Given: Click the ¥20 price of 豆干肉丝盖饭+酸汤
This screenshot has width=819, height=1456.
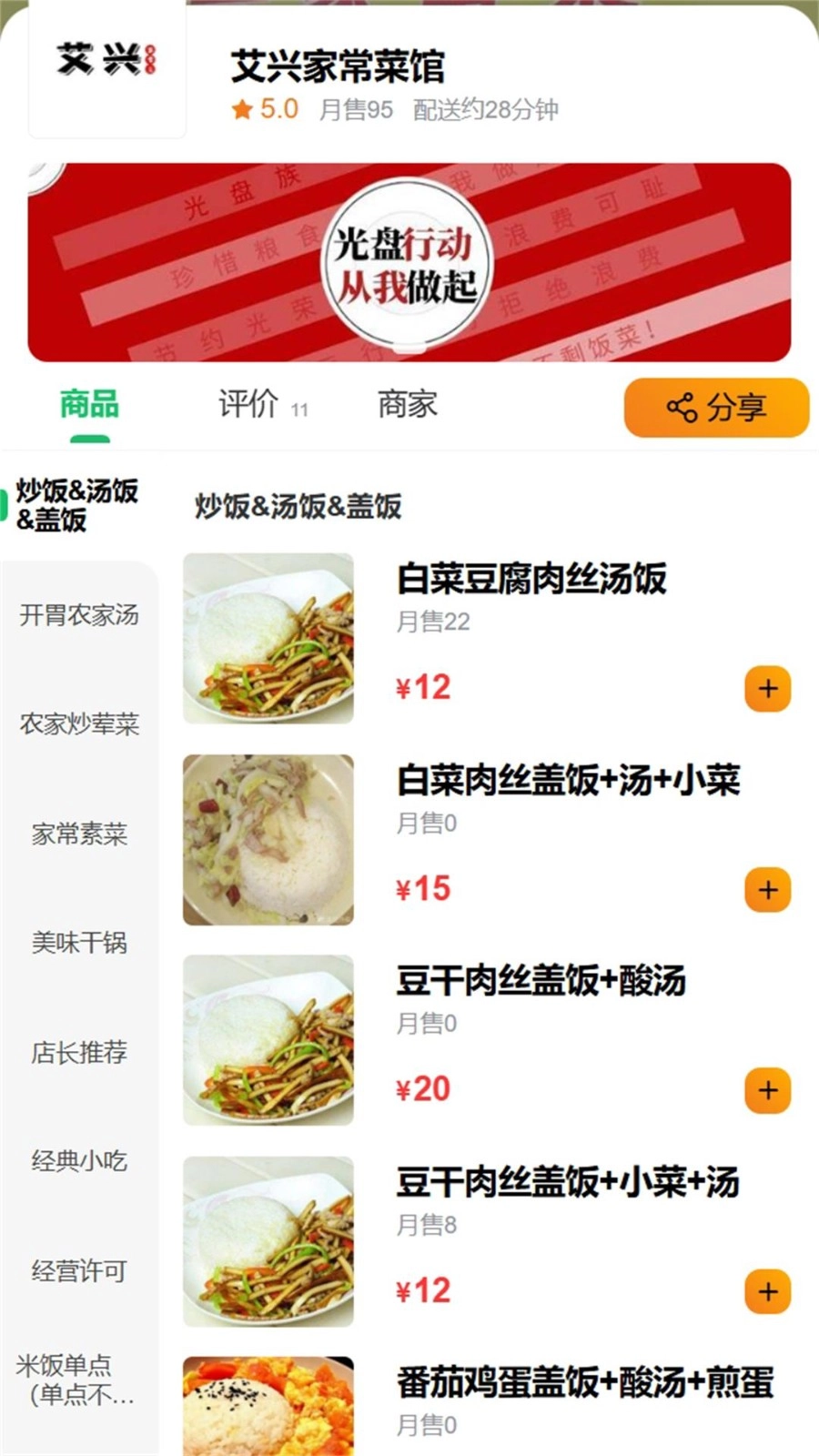Looking at the screenshot, I should (422, 1089).
